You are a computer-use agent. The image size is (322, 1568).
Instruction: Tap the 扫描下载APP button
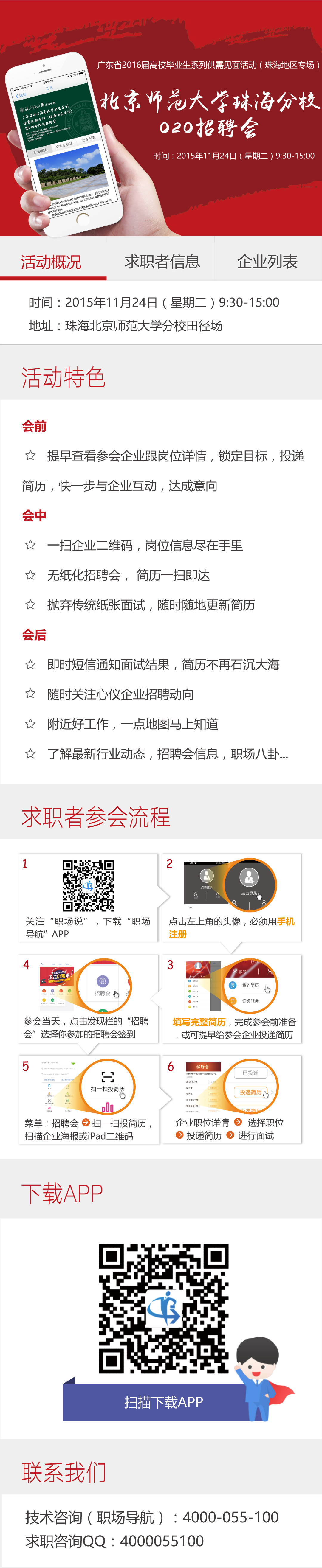(163, 1402)
